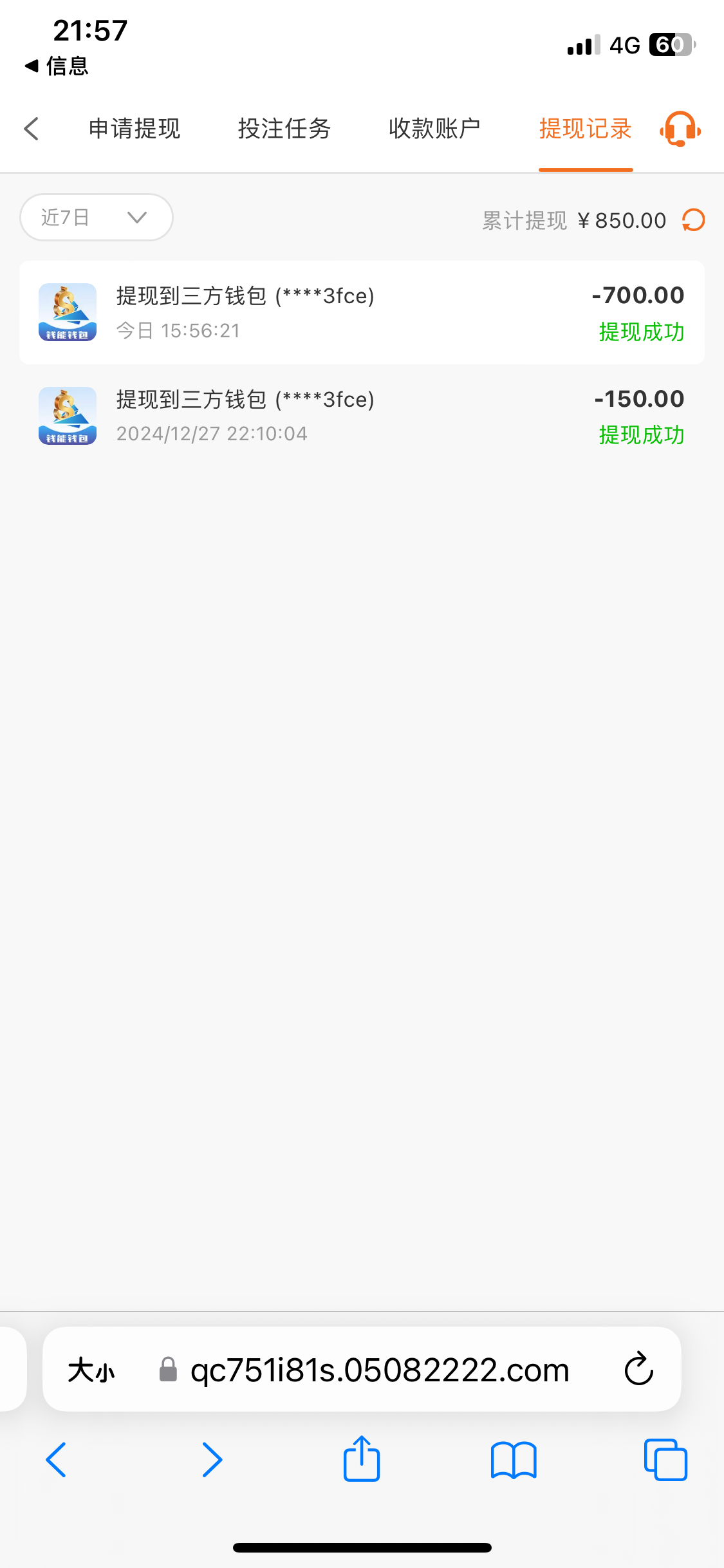Open Safari bookmarks

(x=513, y=1460)
